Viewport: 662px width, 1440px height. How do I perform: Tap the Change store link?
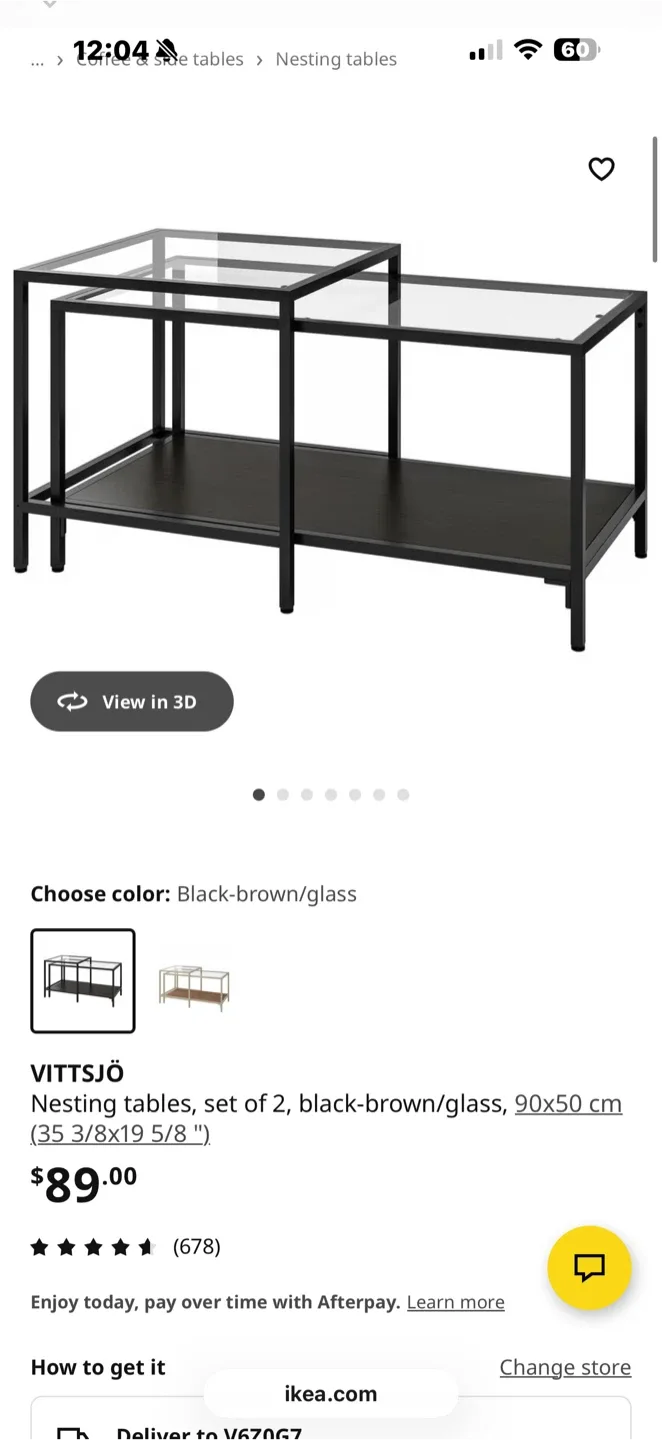pos(565,1367)
